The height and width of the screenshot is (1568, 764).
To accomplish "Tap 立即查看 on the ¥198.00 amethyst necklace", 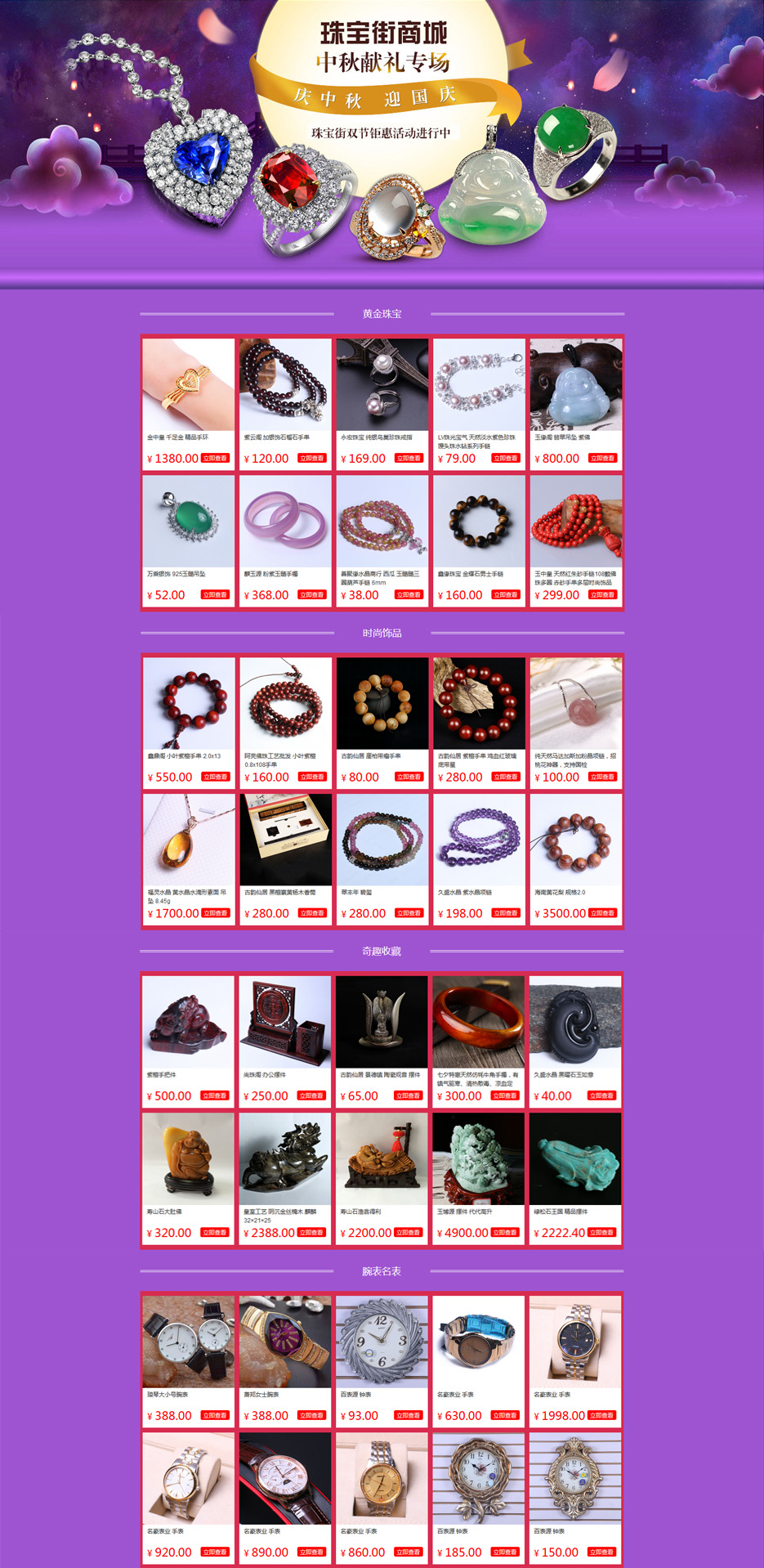I will [505, 913].
